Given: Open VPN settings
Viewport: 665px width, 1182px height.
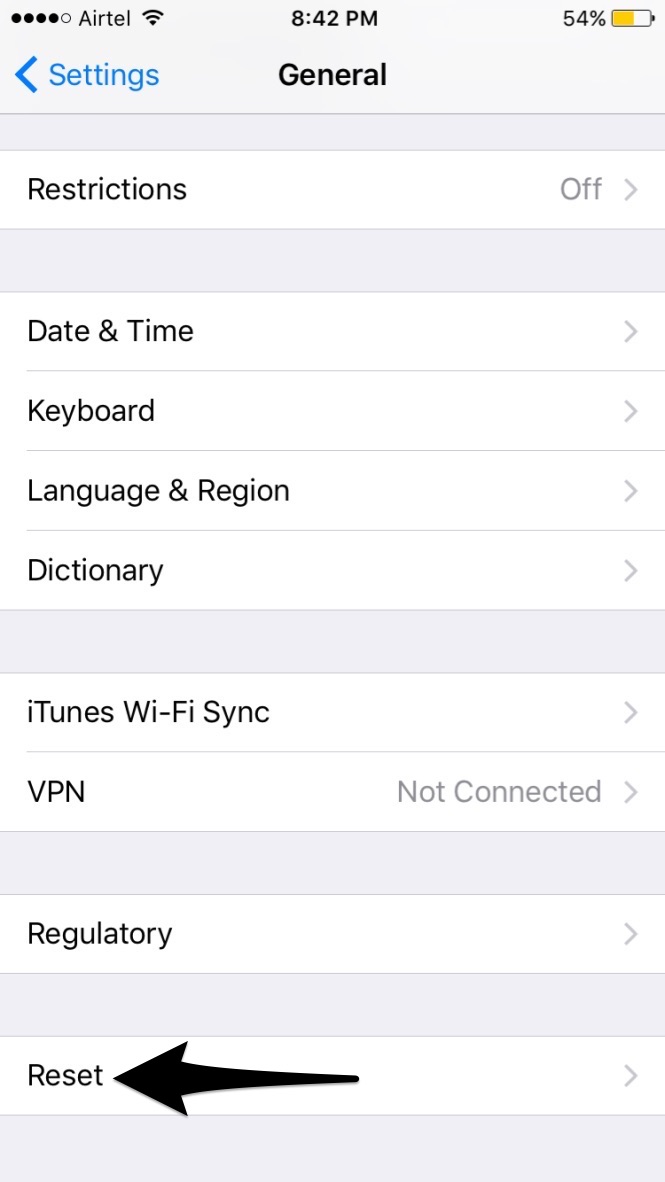Looking at the screenshot, I should tap(332, 792).
